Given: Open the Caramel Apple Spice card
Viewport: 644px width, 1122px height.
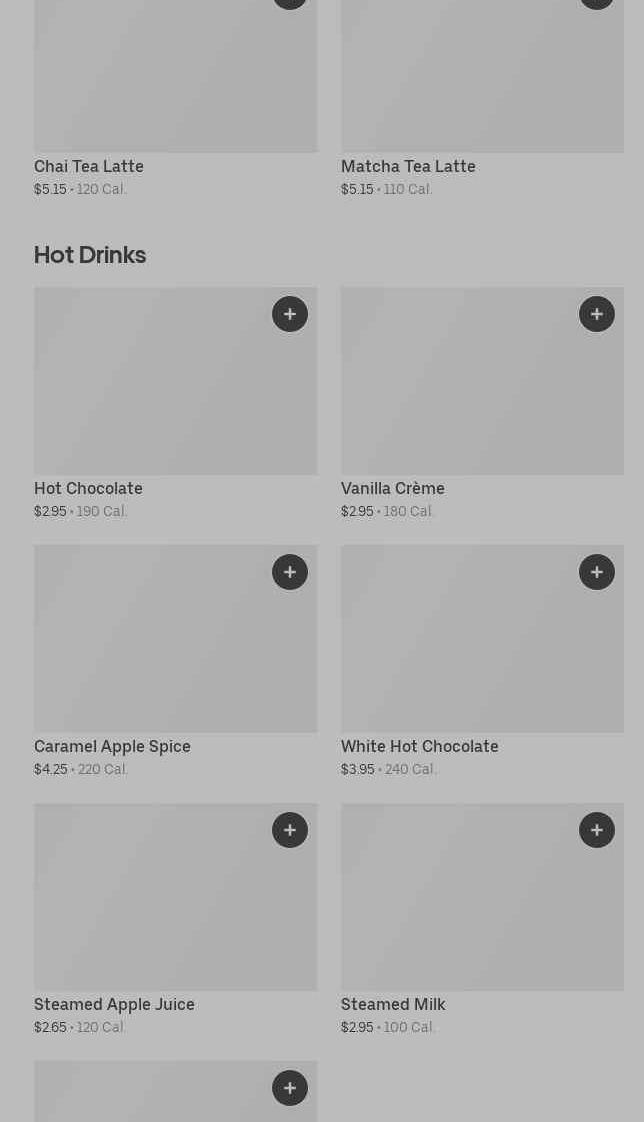Looking at the screenshot, I should pyautogui.click(x=175, y=661).
